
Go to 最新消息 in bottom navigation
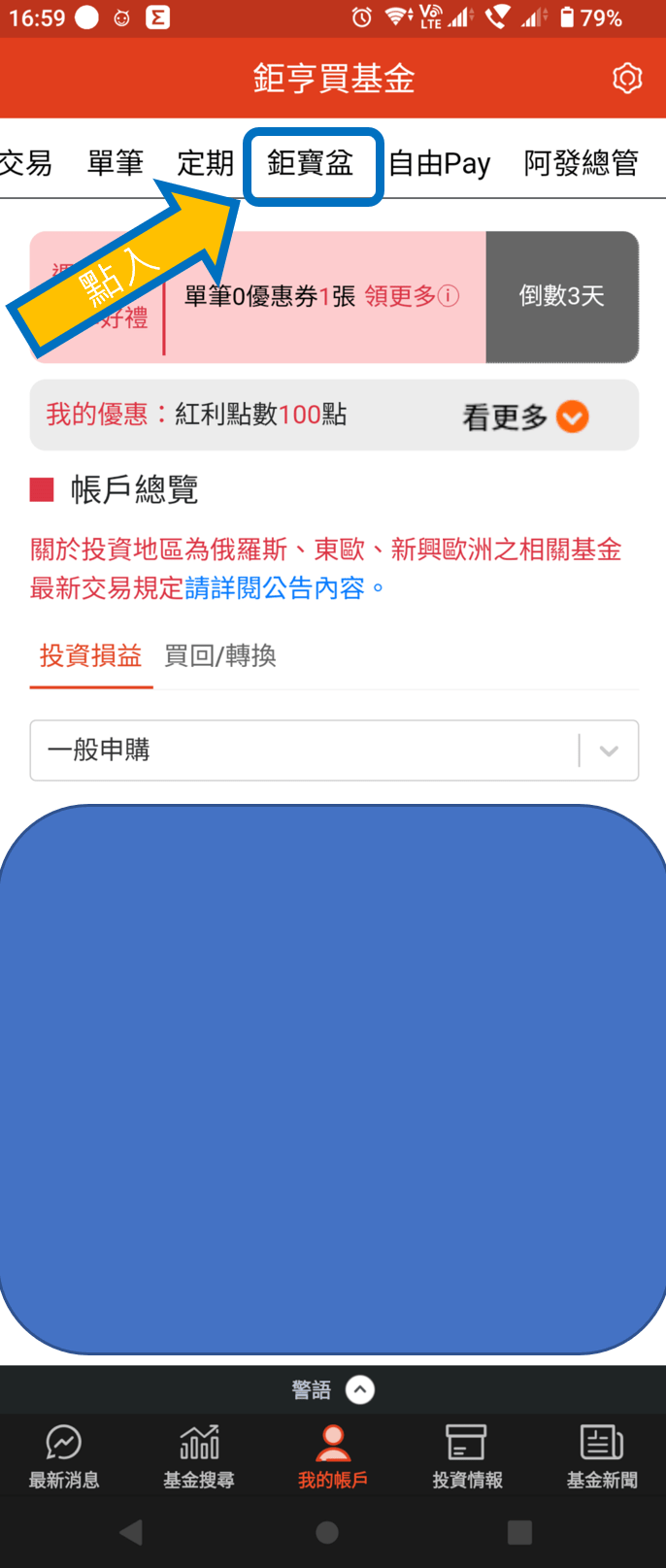coord(64,1456)
